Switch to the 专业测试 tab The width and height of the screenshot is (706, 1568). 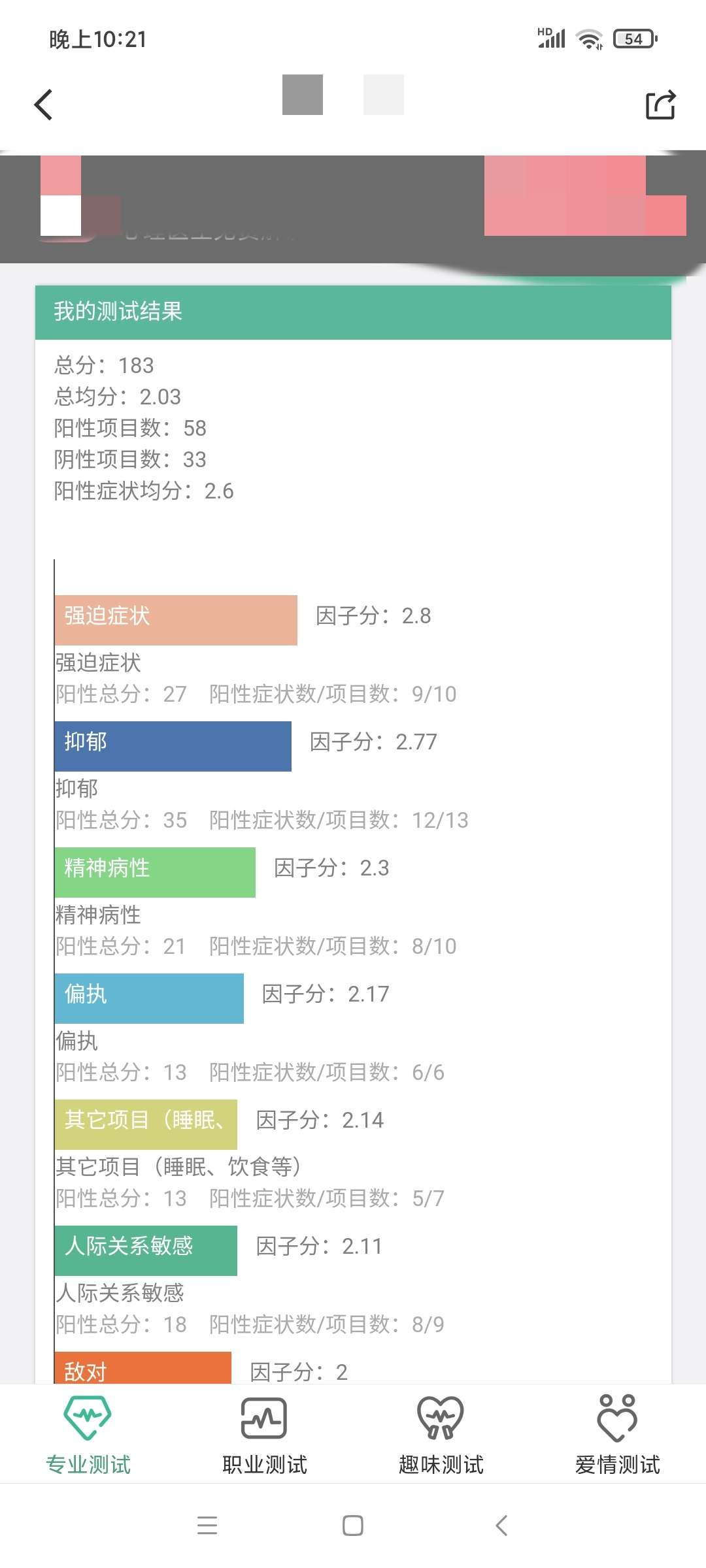[88, 1435]
